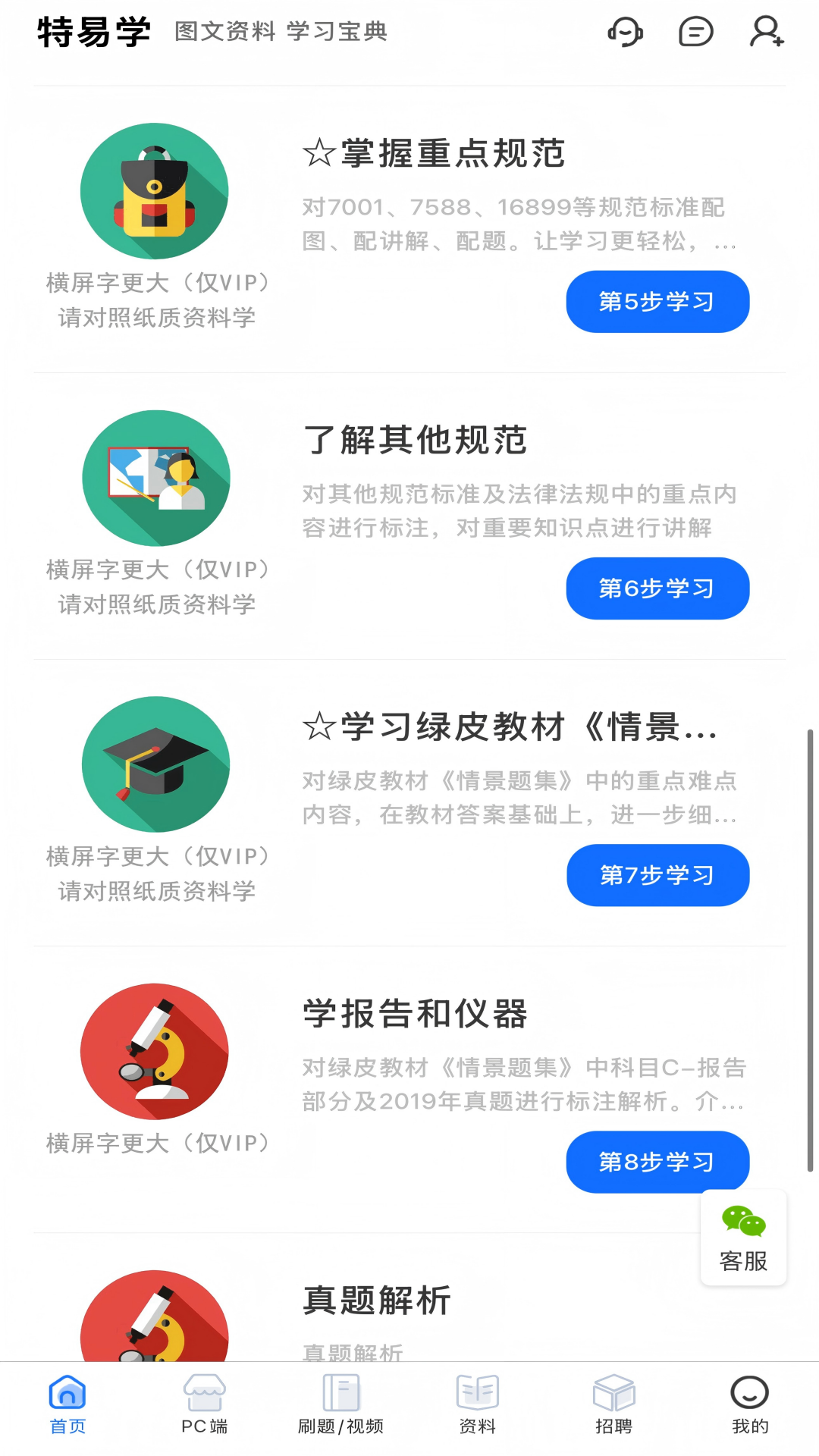Tap the 第6步学习 button

pos(657,588)
